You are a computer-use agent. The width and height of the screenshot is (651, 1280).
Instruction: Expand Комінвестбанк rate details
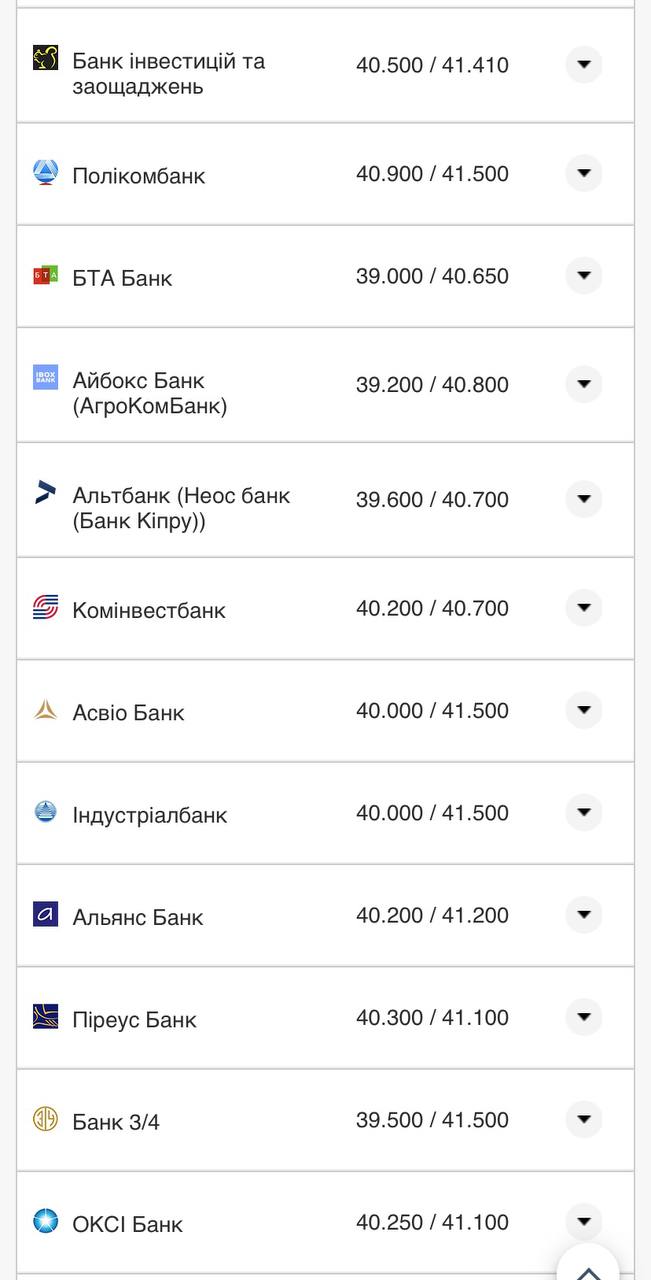(x=584, y=608)
